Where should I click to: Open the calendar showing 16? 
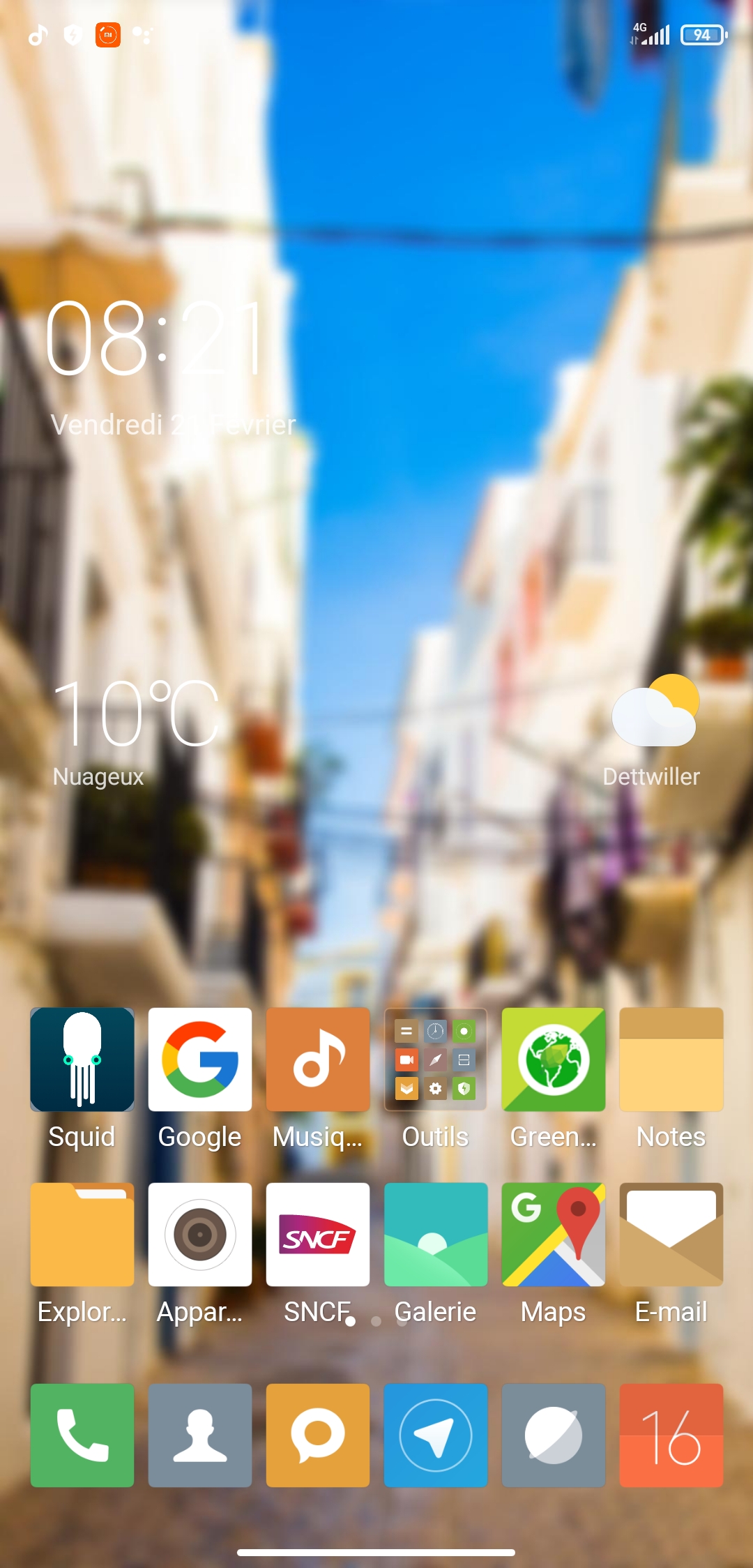(x=671, y=1435)
